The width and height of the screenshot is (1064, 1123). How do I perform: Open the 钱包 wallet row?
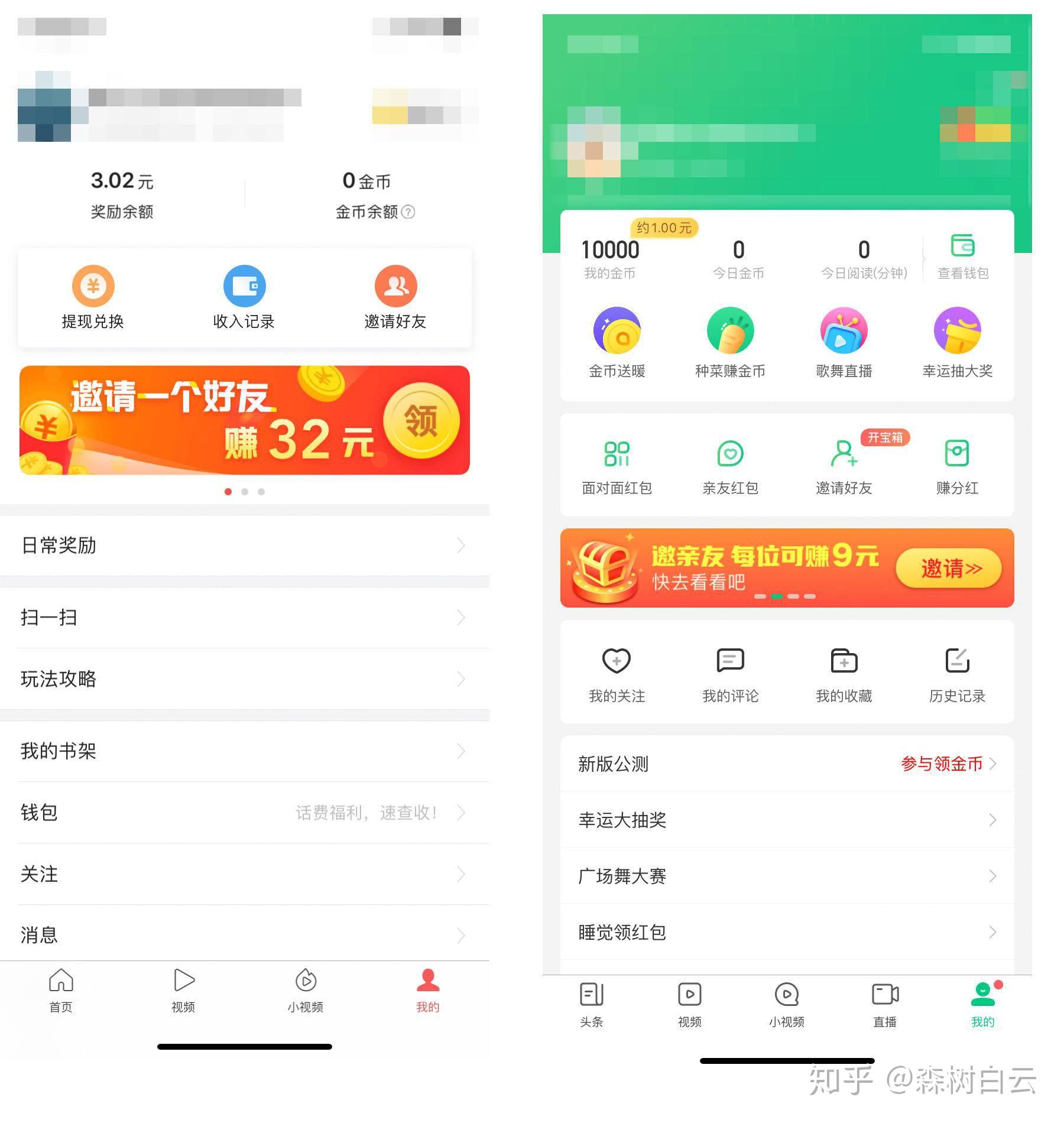tap(244, 813)
